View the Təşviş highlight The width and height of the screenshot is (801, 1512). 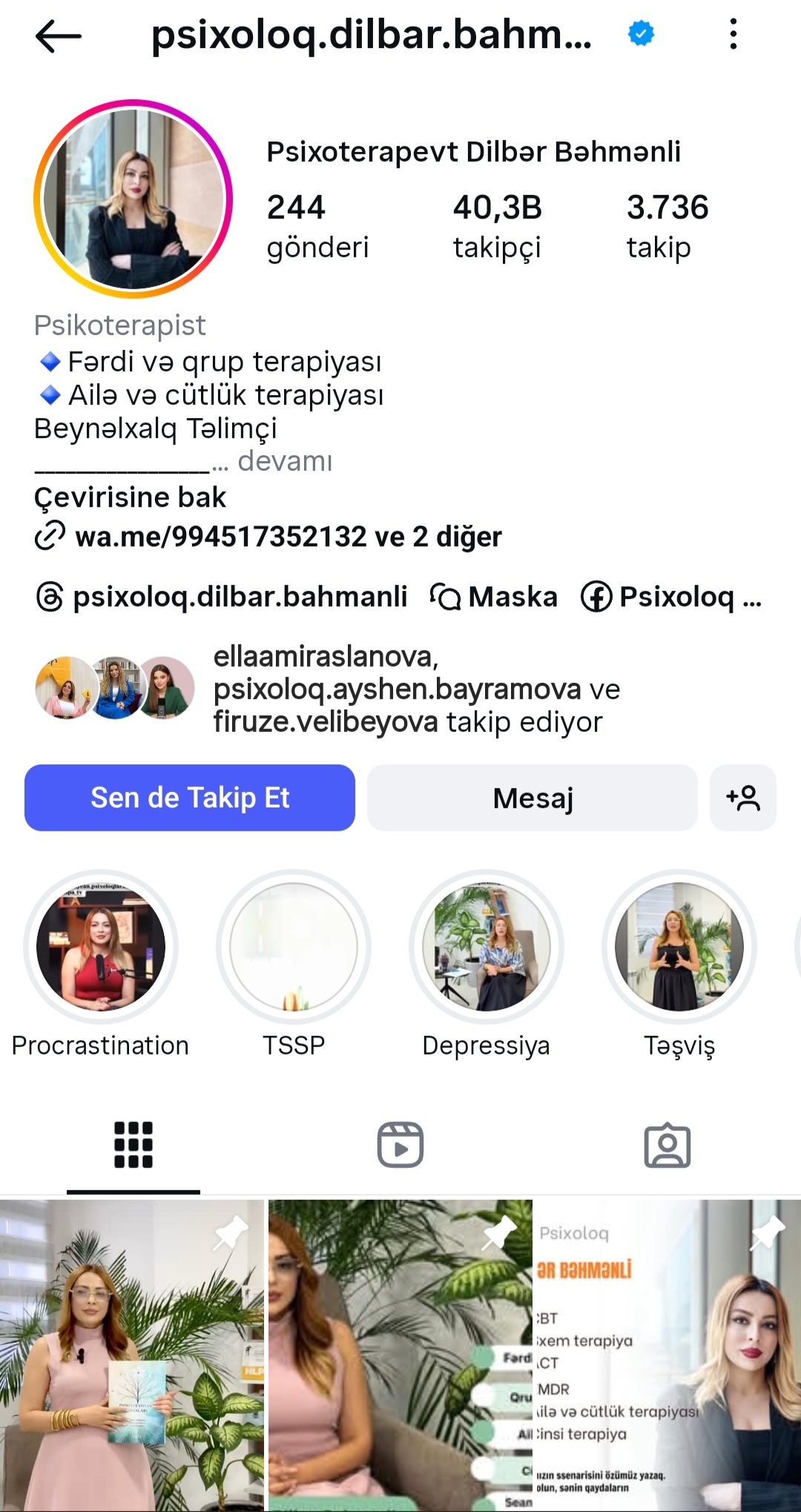click(679, 947)
